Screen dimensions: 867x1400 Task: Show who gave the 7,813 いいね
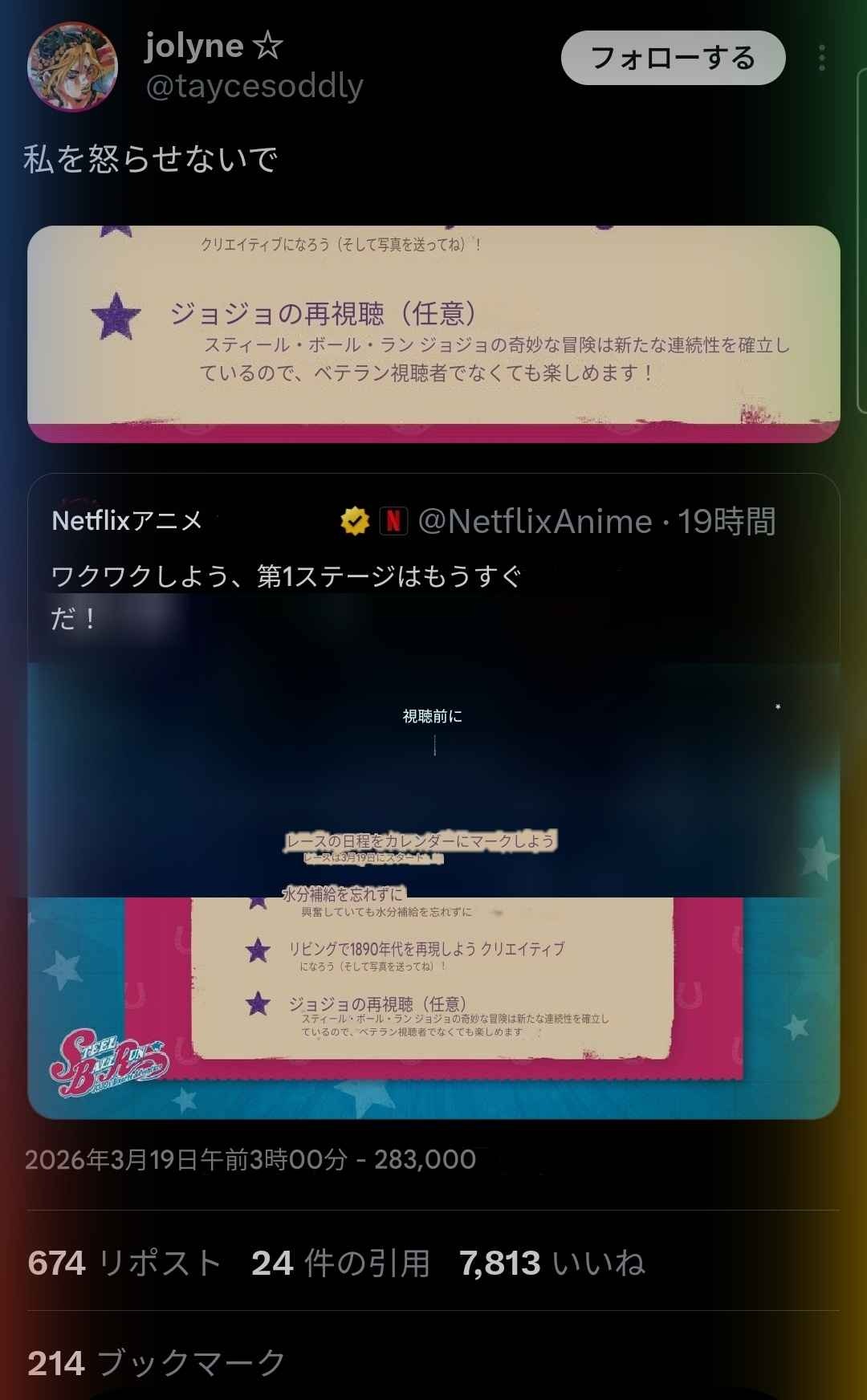pos(552,1263)
